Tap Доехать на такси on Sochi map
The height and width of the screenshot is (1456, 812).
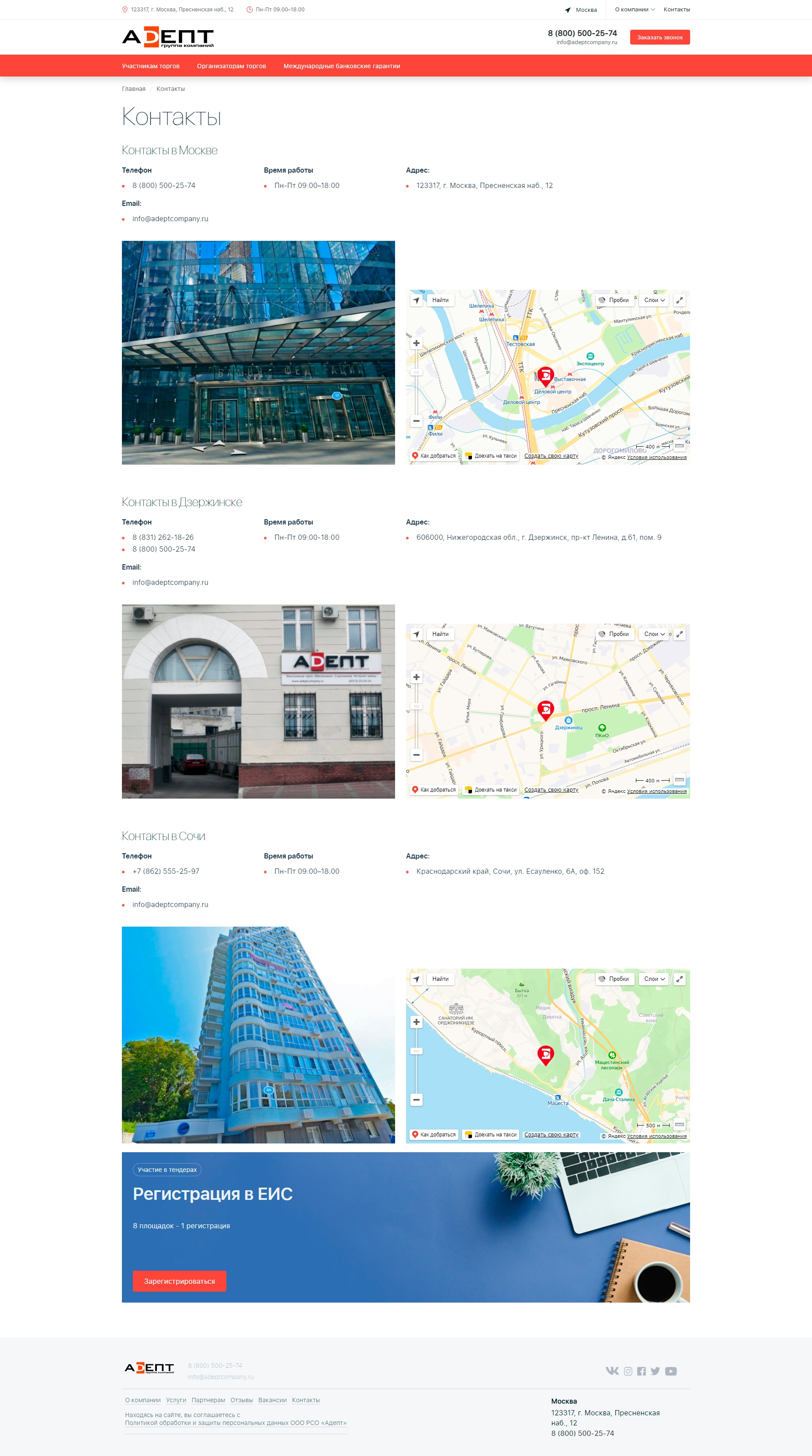coord(490,1134)
